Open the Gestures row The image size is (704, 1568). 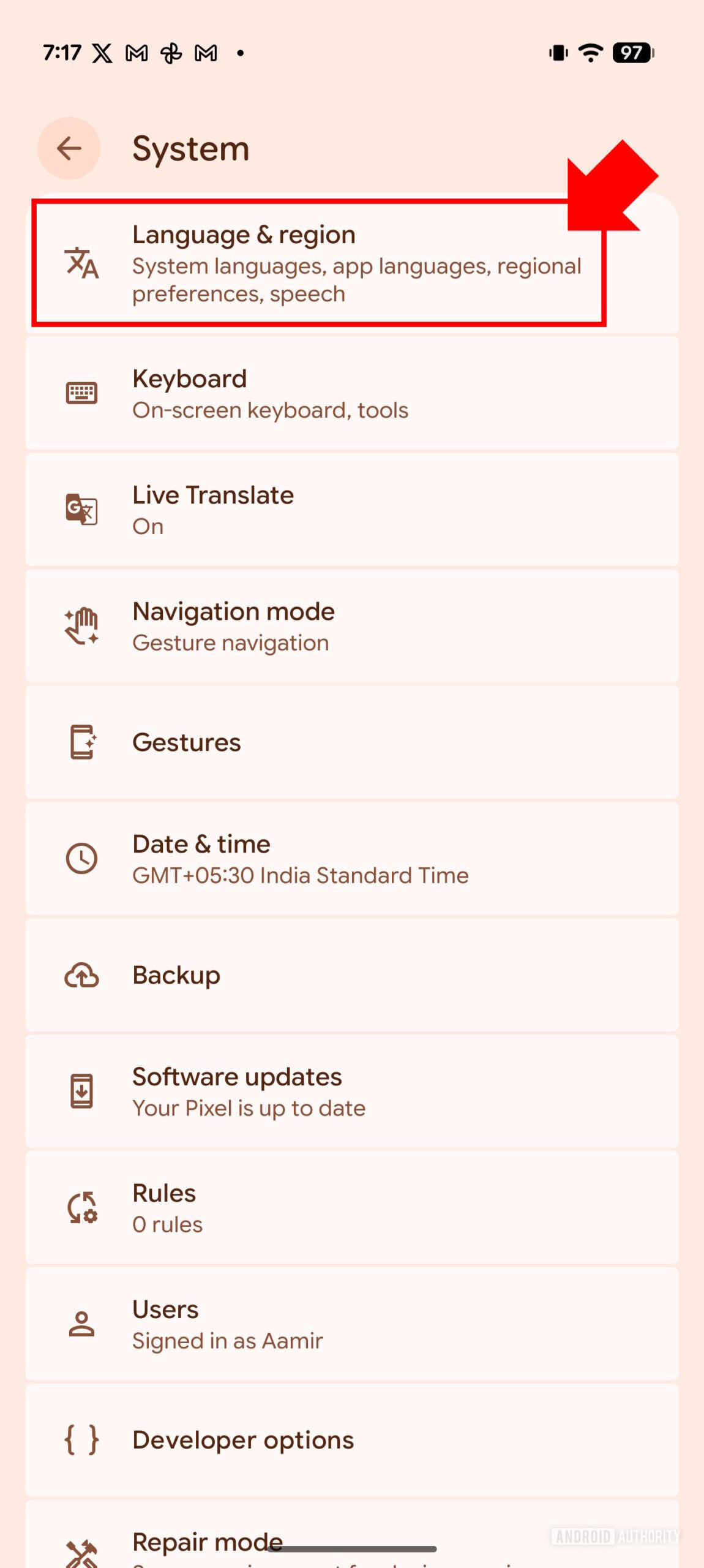(351, 742)
